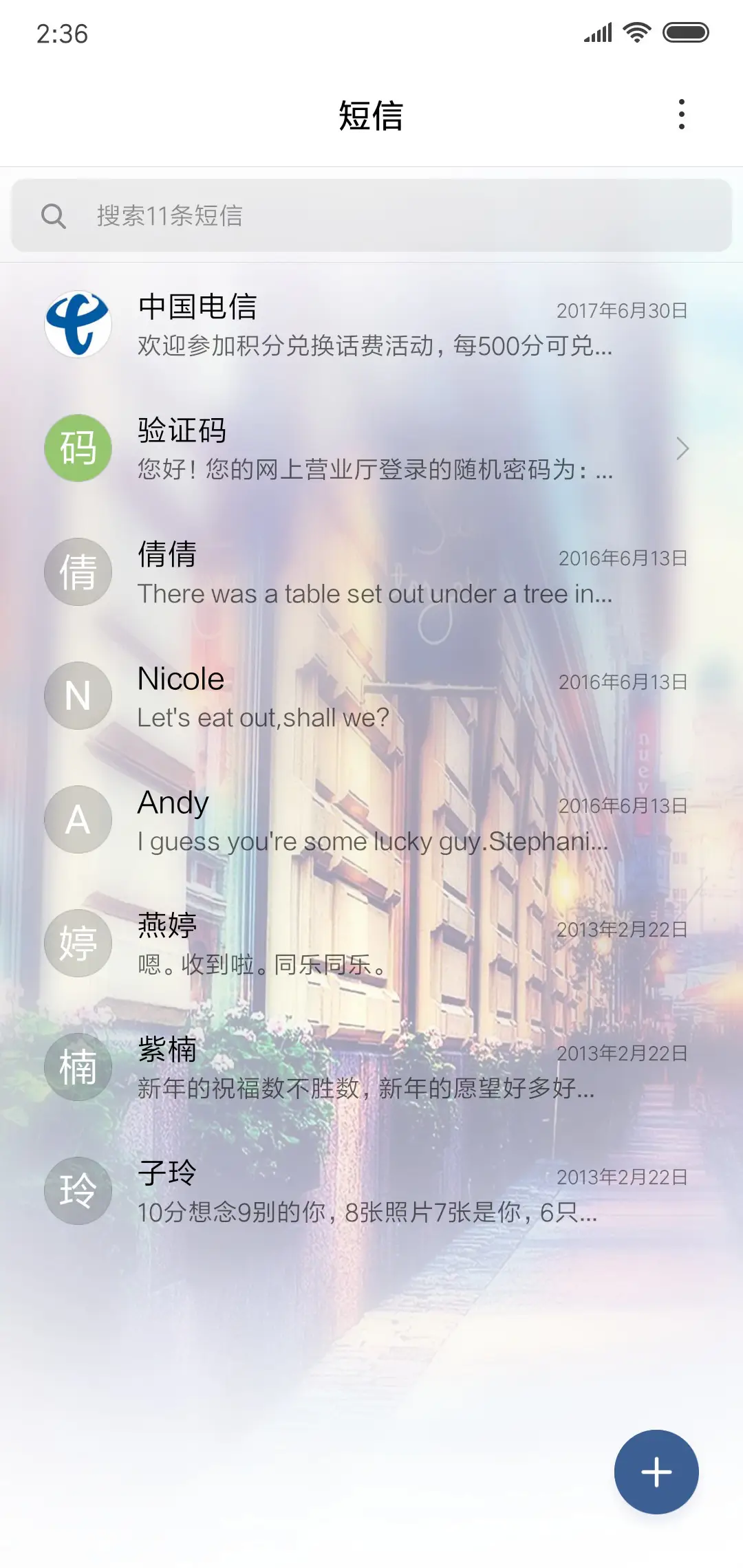743x1568 pixels.
Task: Tap the green 验证码 avatar icon
Action: click(x=77, y=448)
